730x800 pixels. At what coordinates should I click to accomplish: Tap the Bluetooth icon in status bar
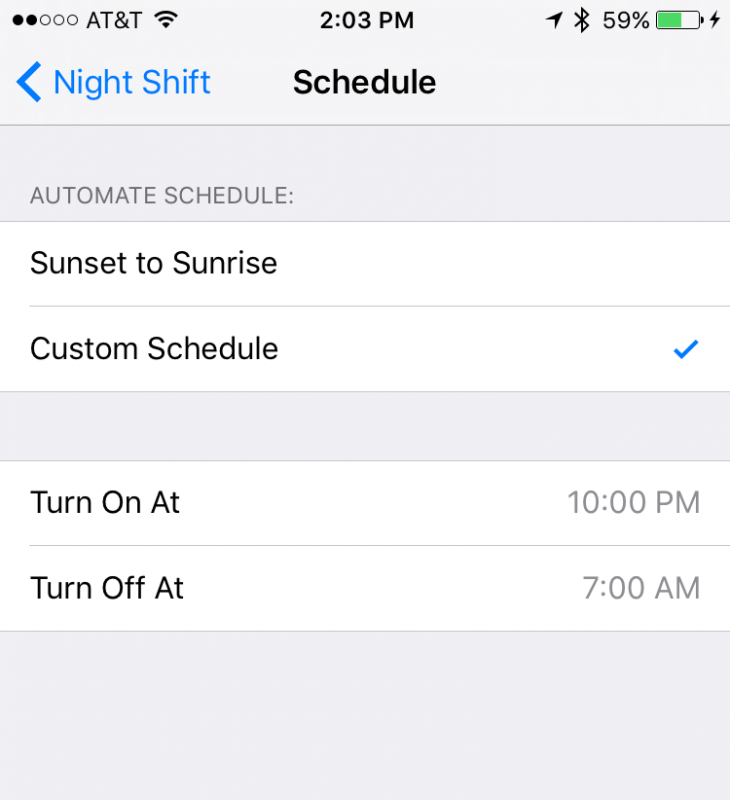coord(581,18)
